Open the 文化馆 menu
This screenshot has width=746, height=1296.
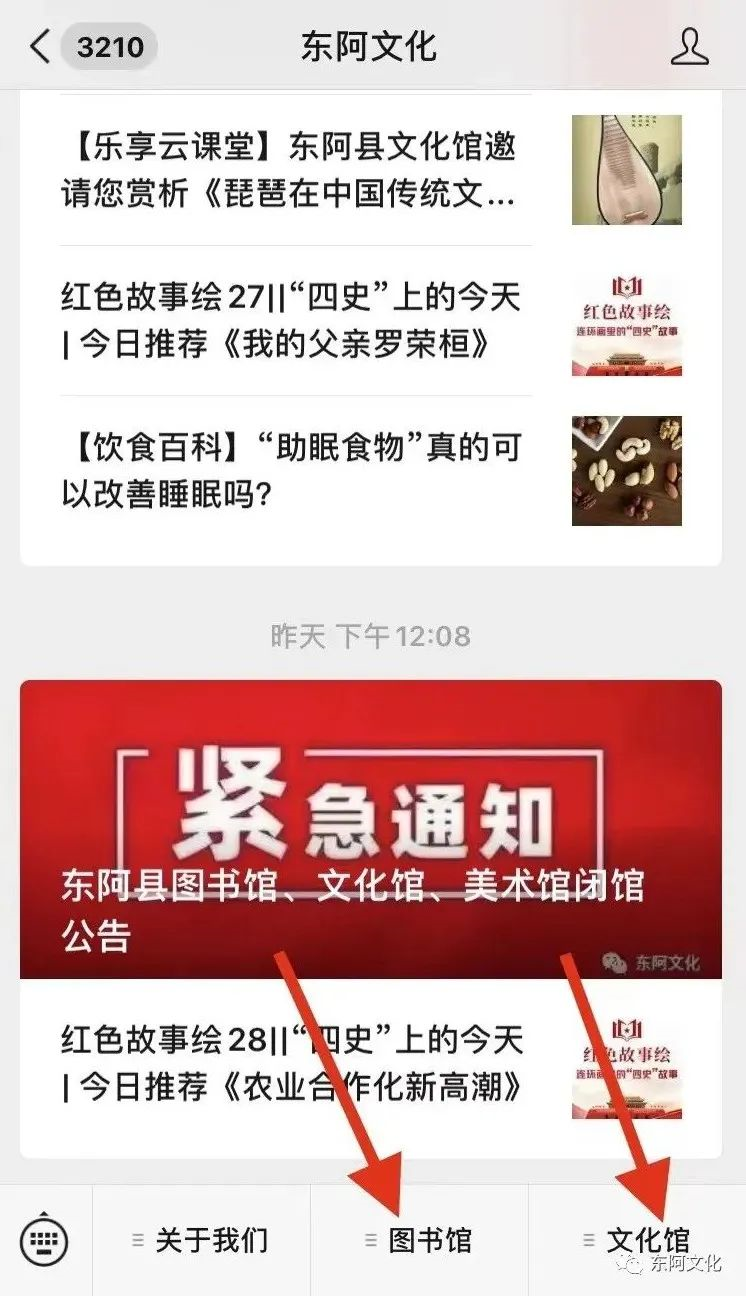(x=638, y=1241)
